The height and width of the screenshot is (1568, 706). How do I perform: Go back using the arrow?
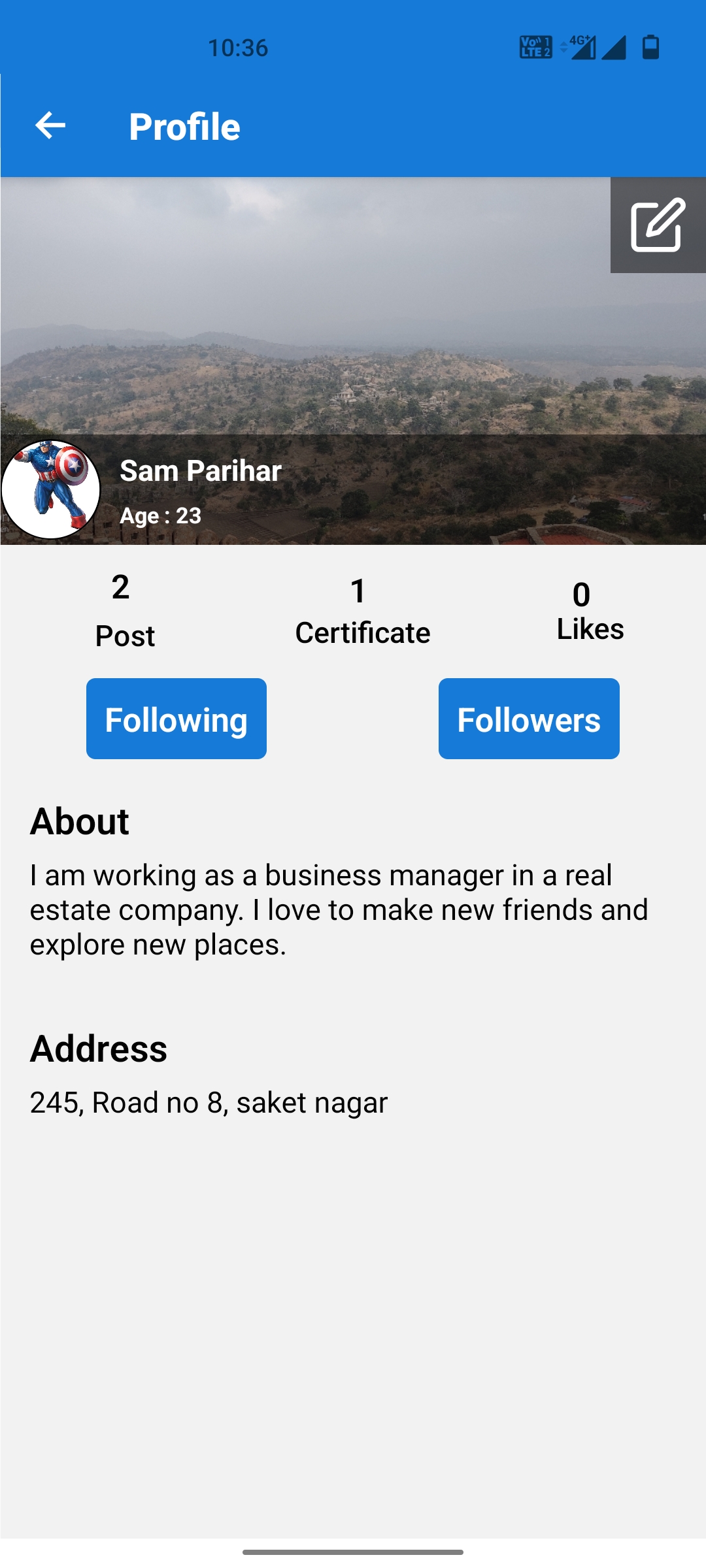tap(50, 125)
